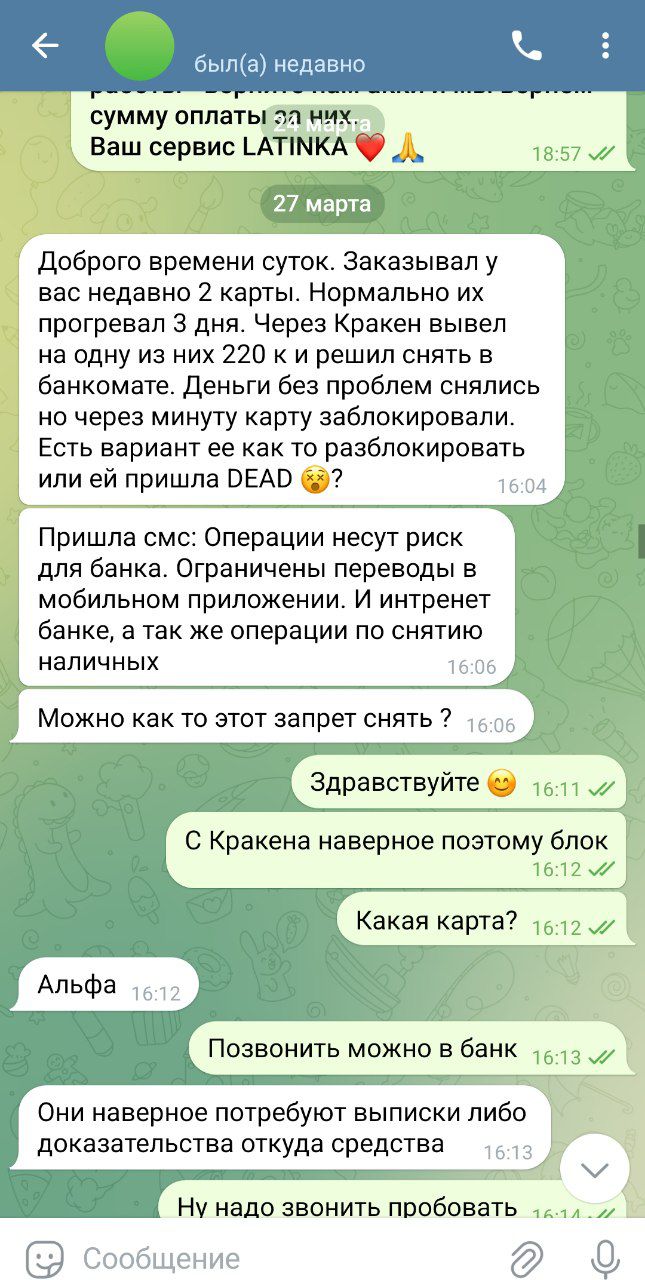
Task: Open the three-dot overflow menu
Action: coord(605,46)
